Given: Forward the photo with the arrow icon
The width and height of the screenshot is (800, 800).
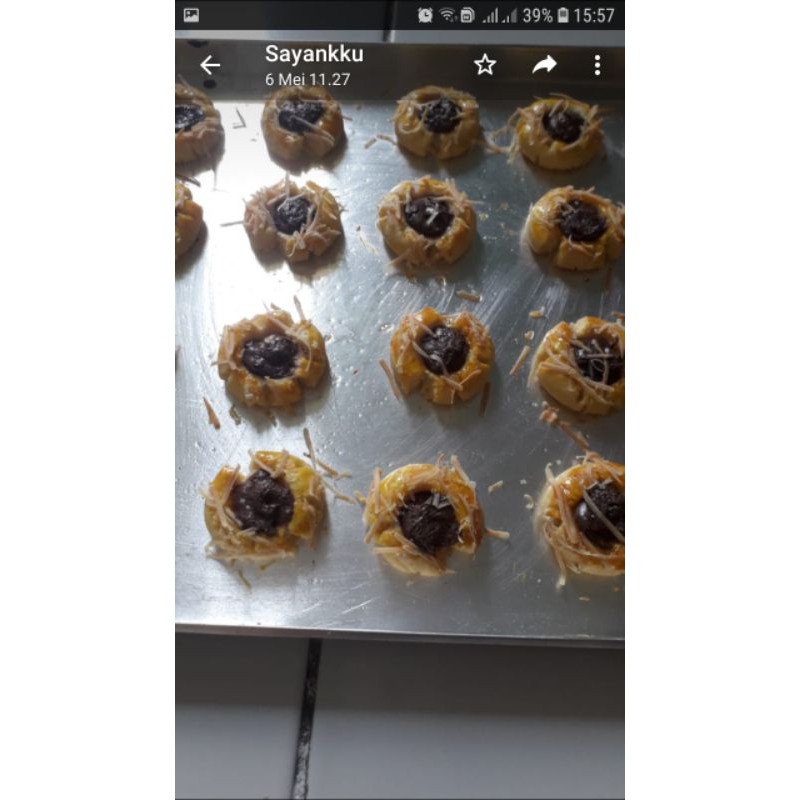Looking at the screenshot, I should 544,65.
